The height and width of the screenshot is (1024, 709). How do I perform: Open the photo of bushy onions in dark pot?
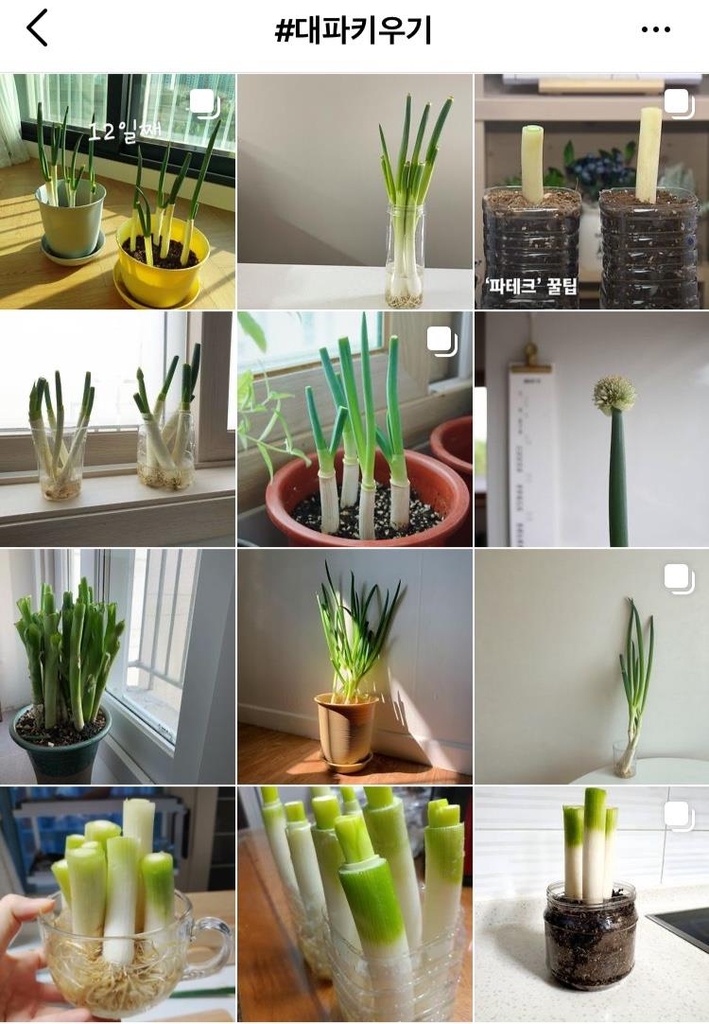(x=118, y=666)
